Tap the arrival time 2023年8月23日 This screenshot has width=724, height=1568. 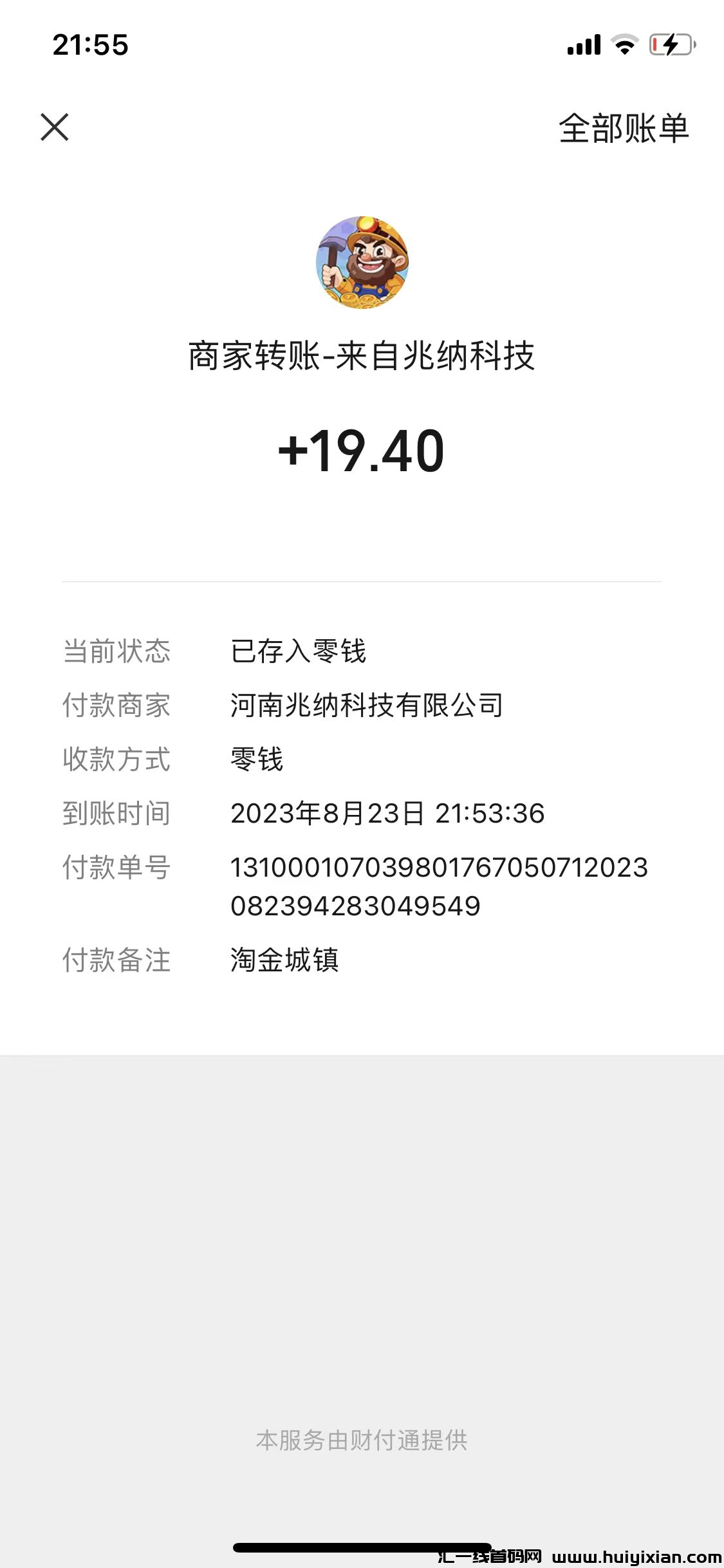[387, 814]
